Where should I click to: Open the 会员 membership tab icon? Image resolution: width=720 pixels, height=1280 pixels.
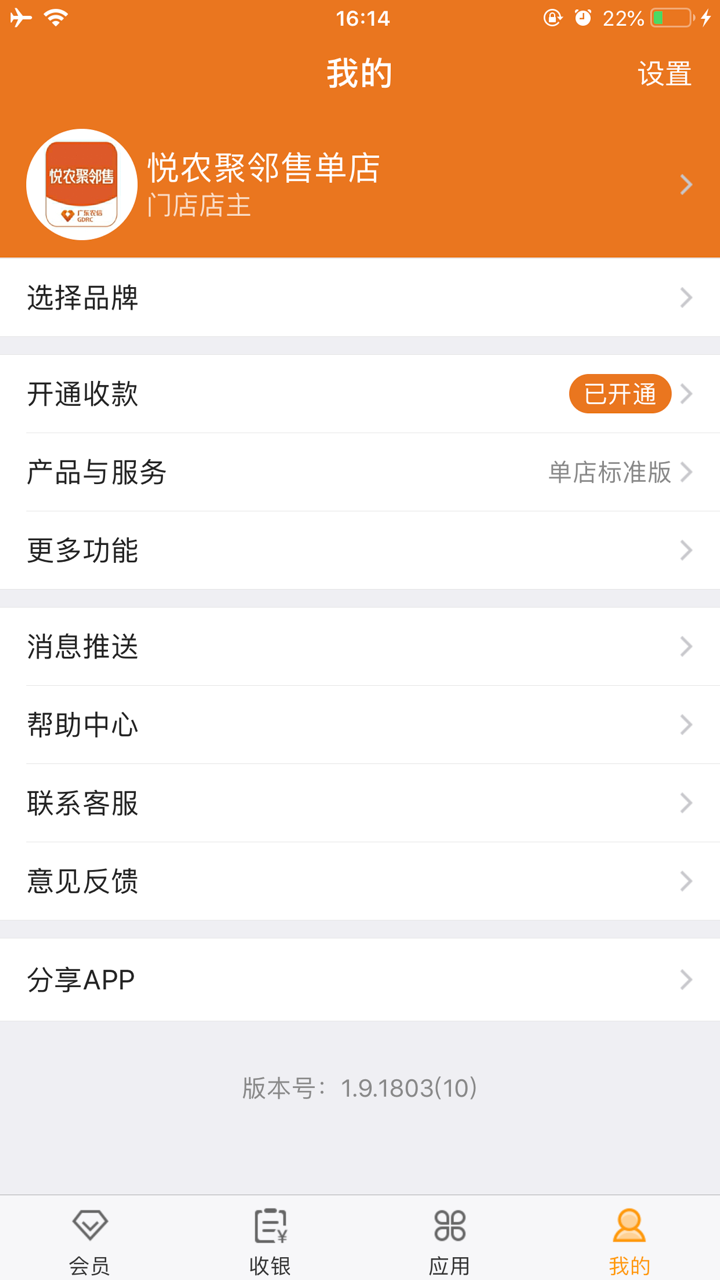click(x=90, y=1225)
